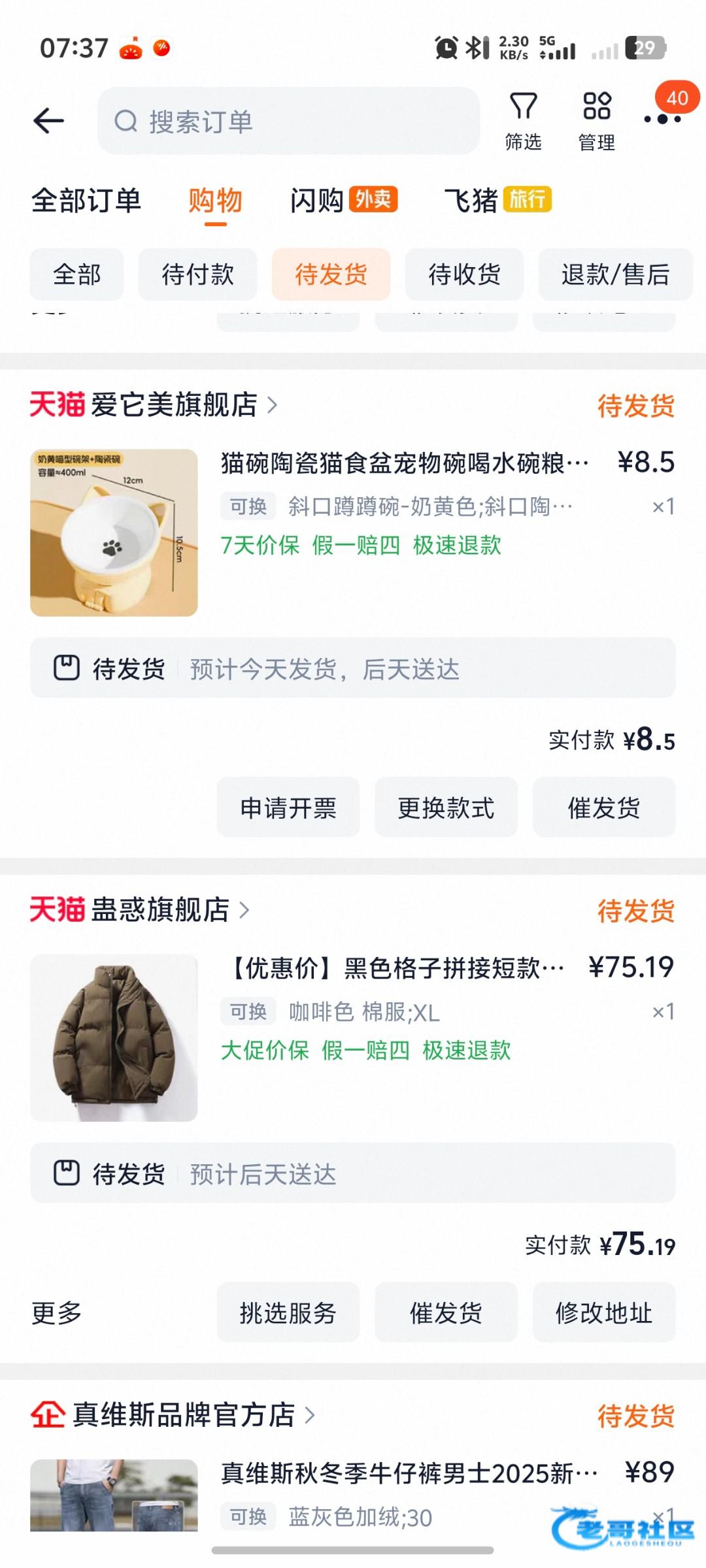Tap 更换款式 for the cat bowl order
The height and width of the screenshot is (1568, 706).
(446, 808)
